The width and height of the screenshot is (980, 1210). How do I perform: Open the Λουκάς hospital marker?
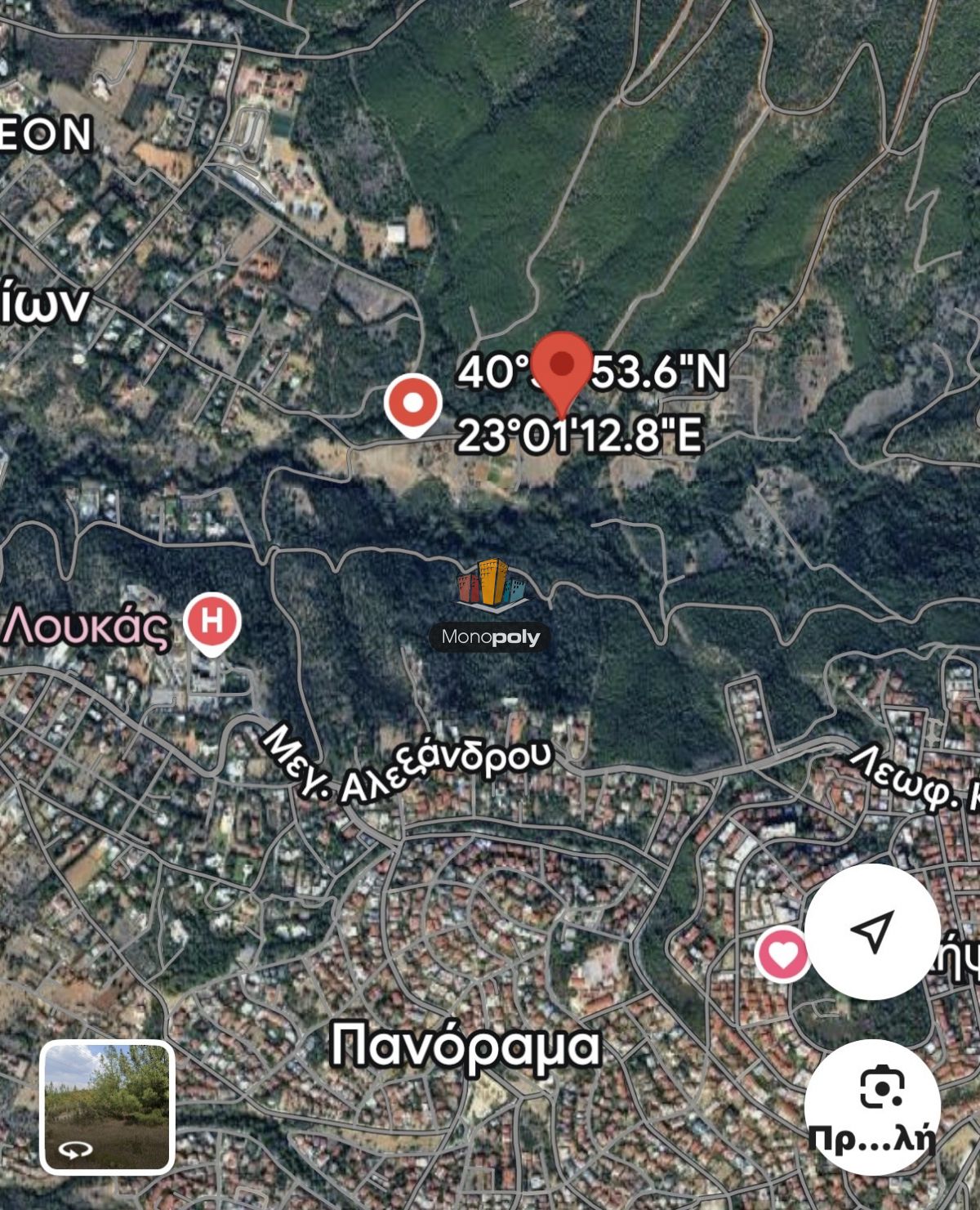pyautogui.click(x=212, y=623)
